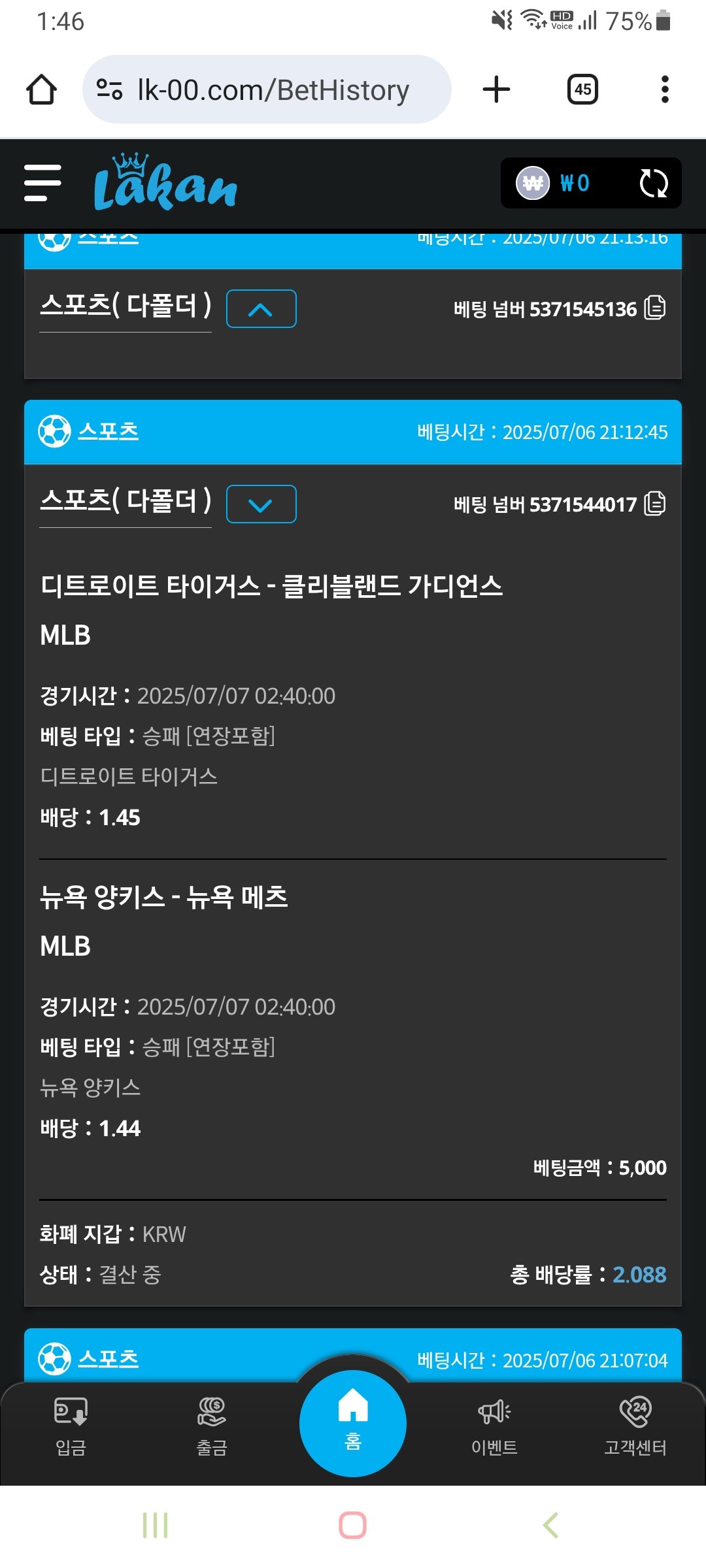Refresh the wallet balance
The width and height of the screenshot is (706, 1568).
pos(653,183)
